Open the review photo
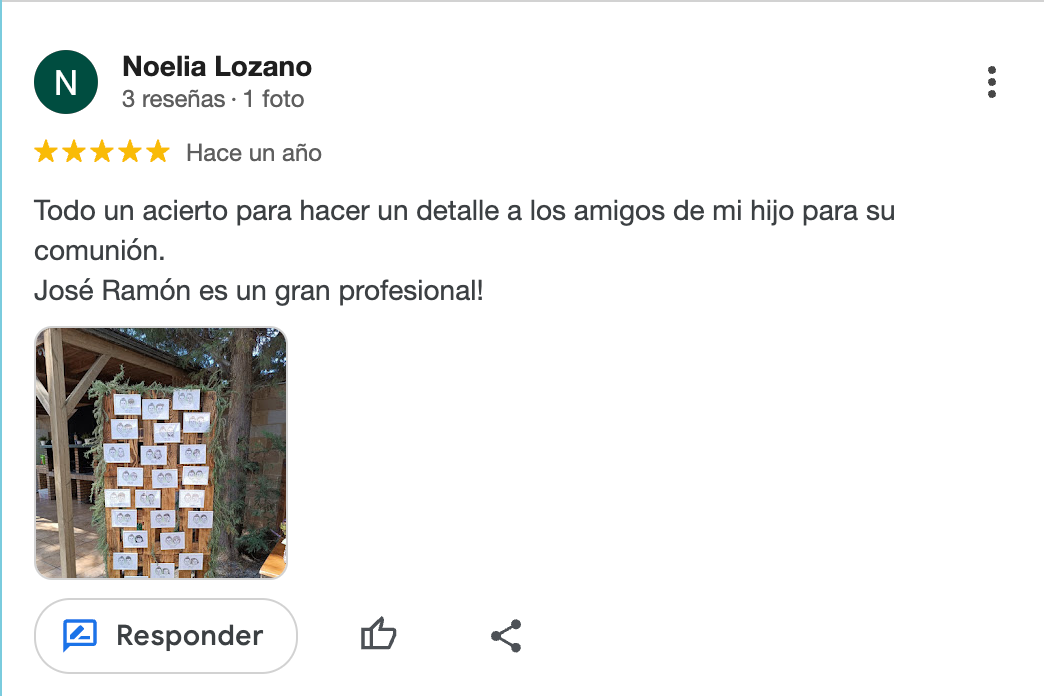1044x696 pixels. pyautogui.click(x=161, y=453)
